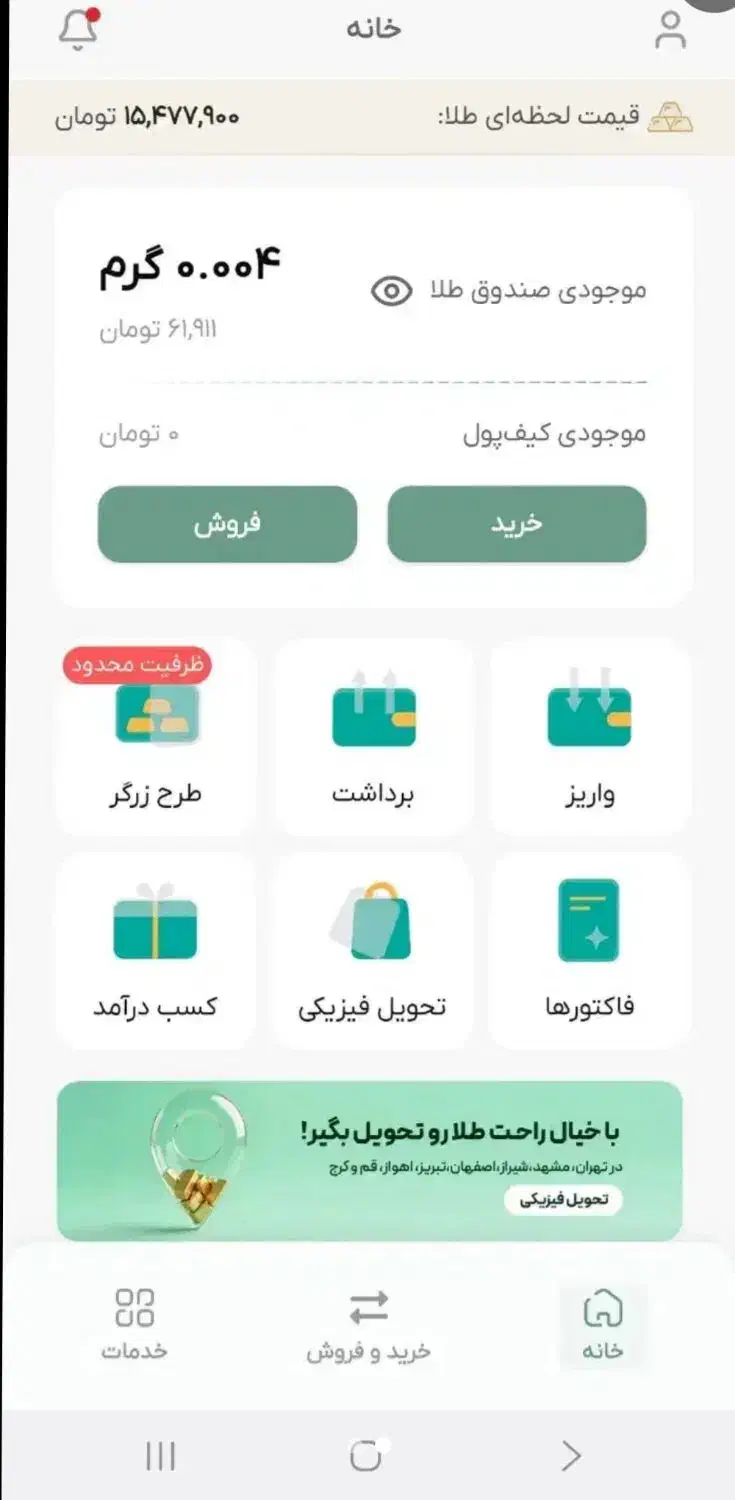Select the خانه tab in bottom navigation
Screen dimensions: 735x1500
604,1320
